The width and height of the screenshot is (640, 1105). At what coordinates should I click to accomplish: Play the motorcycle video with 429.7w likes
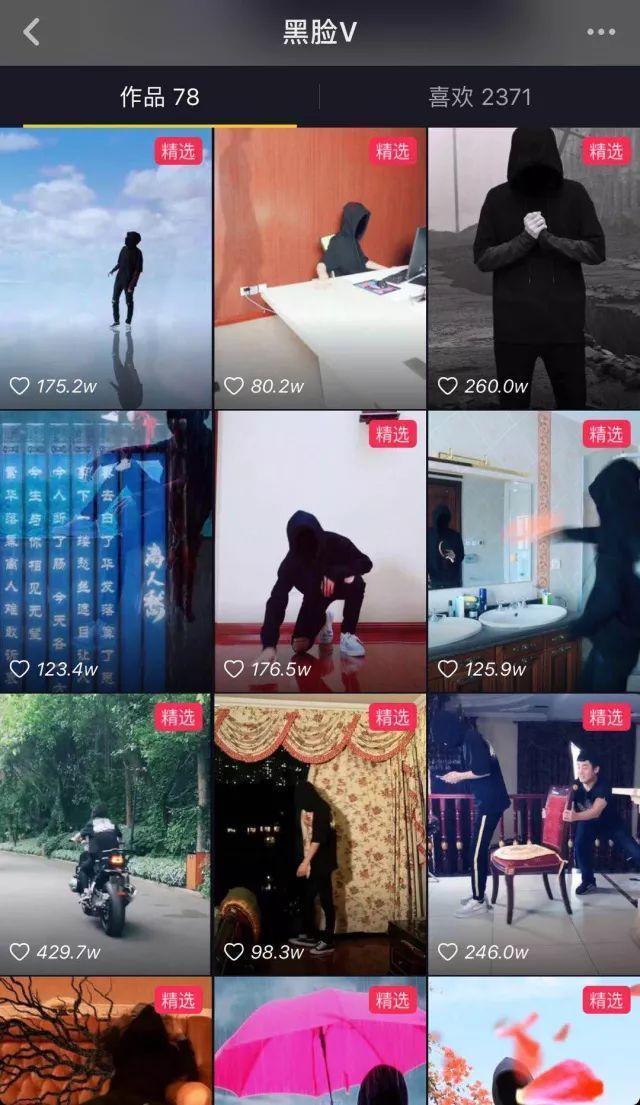click(x=105, y=834)
